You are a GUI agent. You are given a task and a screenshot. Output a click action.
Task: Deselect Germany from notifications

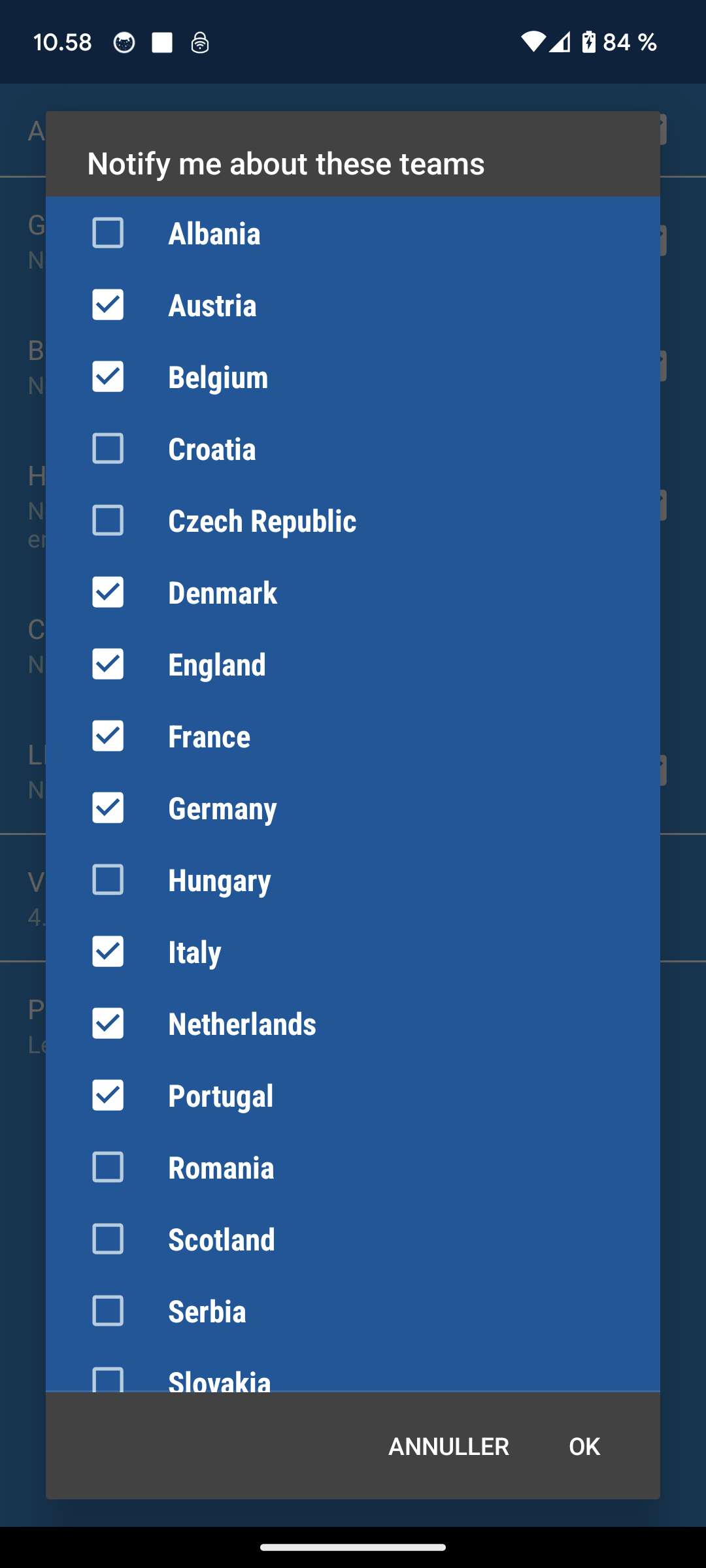tap(108, 808)
